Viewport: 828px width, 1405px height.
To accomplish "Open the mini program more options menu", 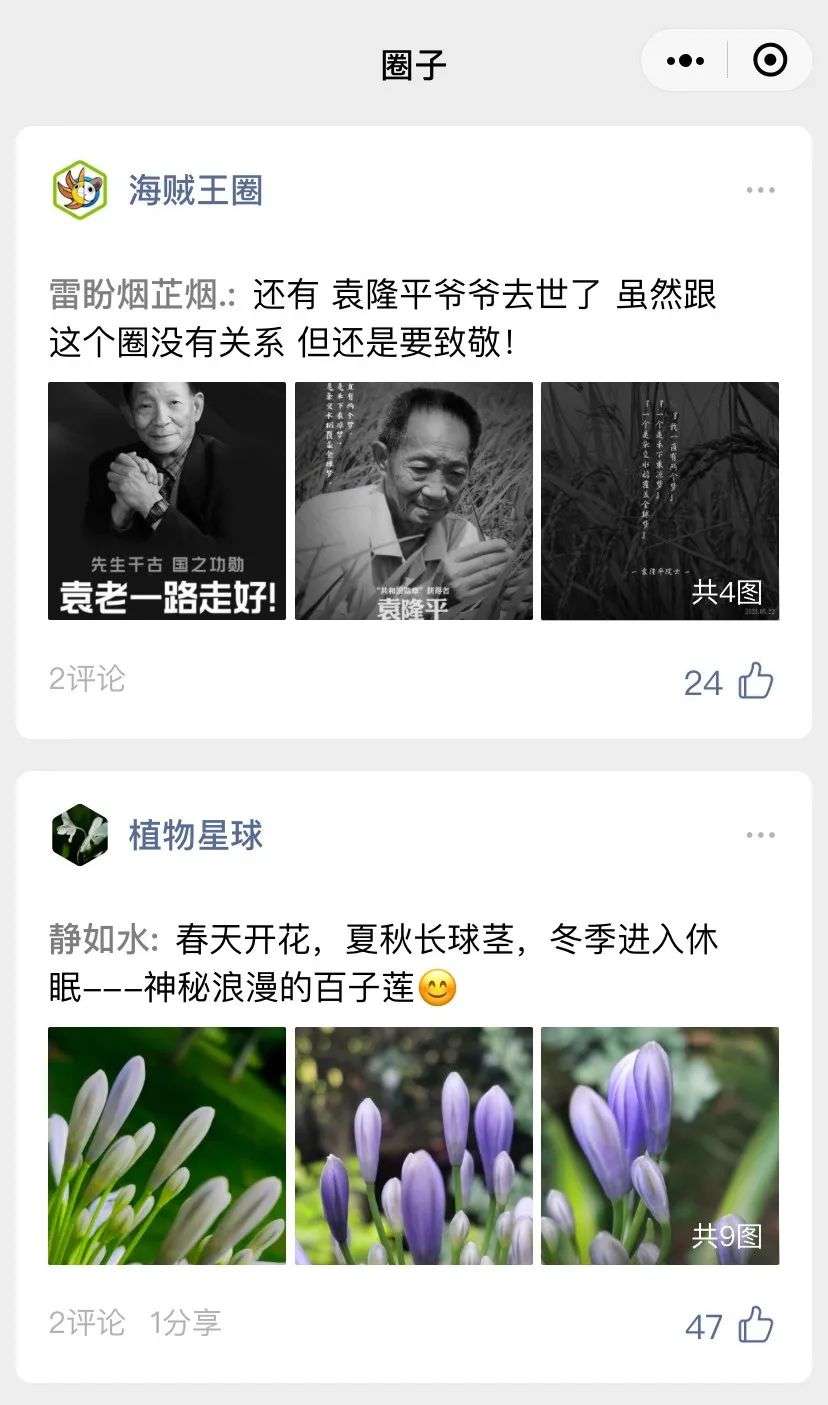I will (685, 61).
